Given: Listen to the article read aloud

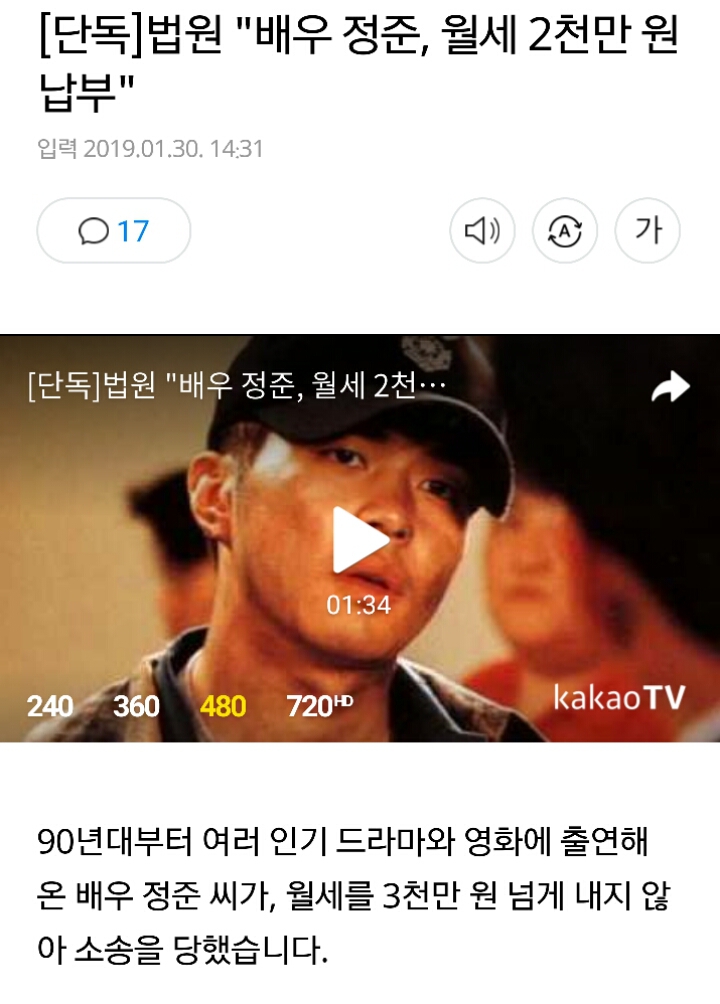Looking at the screenshot, I should click(483, 231).
